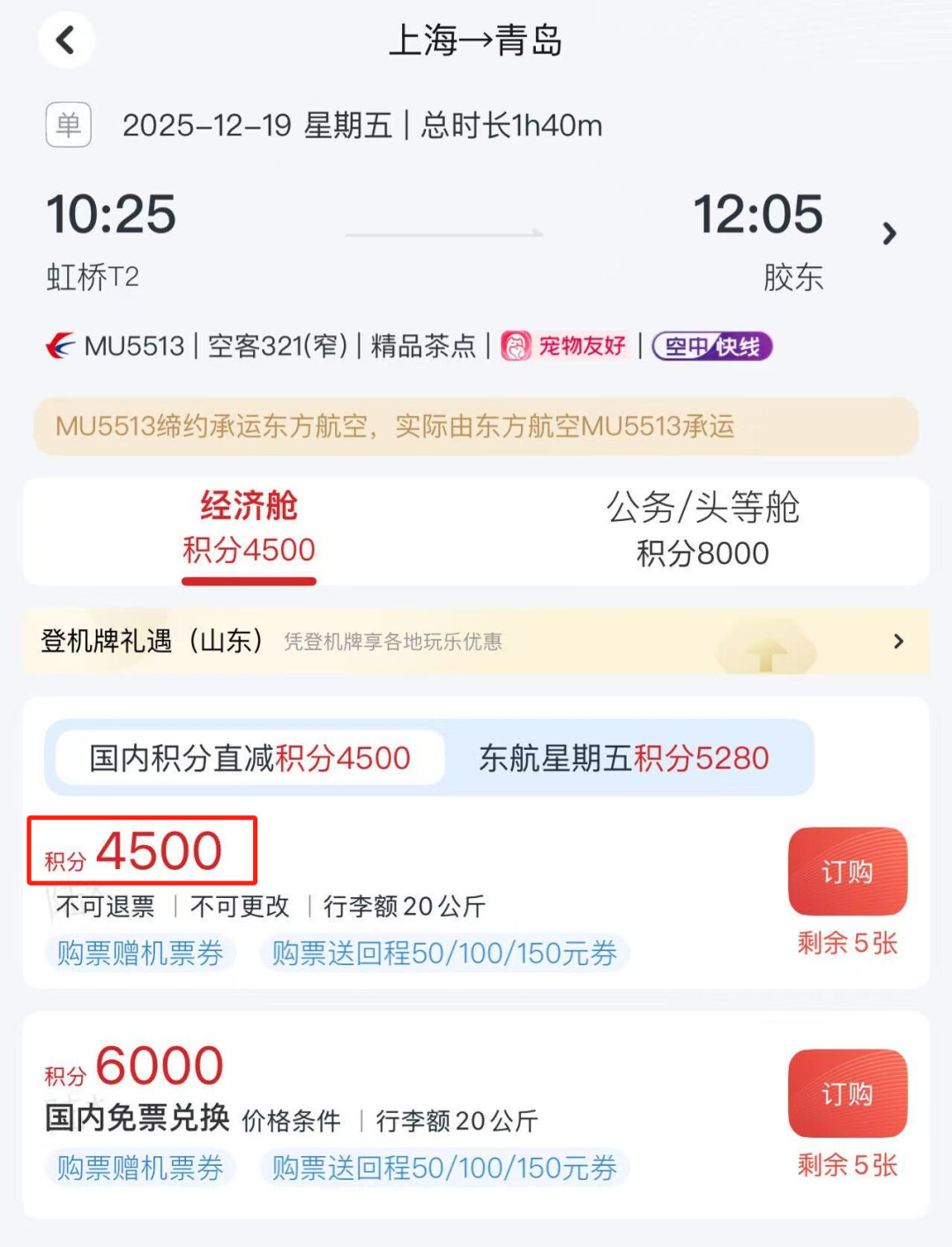Tap 购票赠机票券 under the 4500-point fare

coord(140,954)
